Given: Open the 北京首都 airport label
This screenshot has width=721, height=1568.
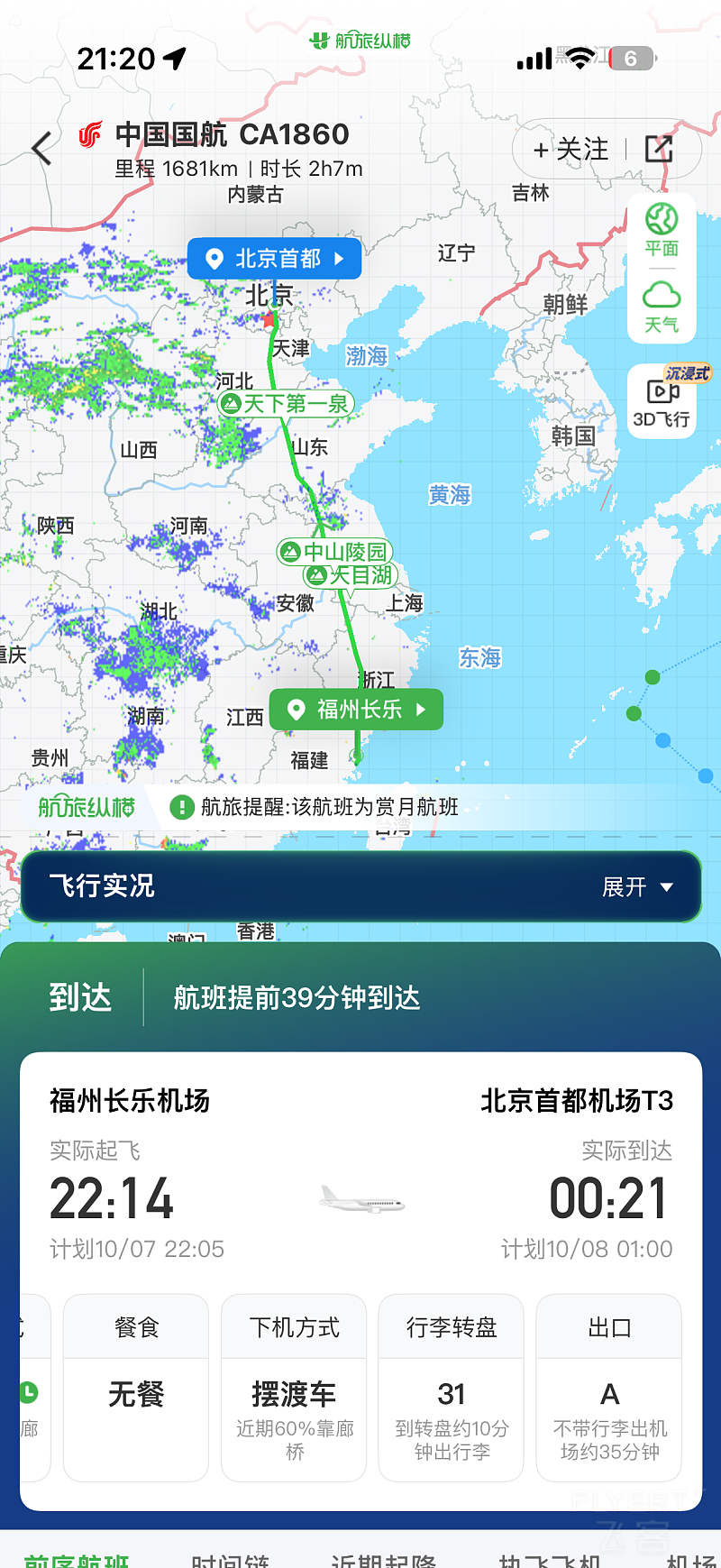Looking at the screenshot, I should click(x=275, y=259).
